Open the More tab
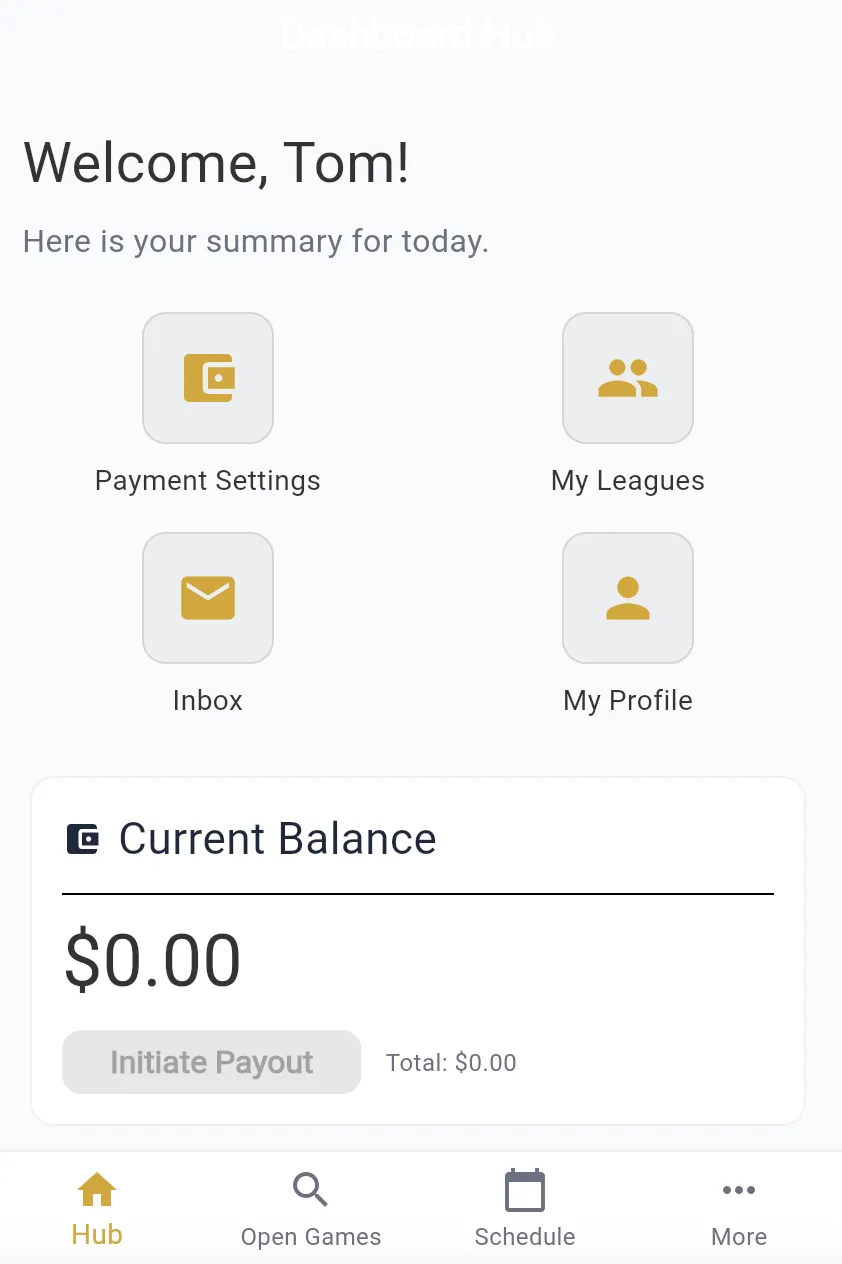 (x=739, y=1208)
